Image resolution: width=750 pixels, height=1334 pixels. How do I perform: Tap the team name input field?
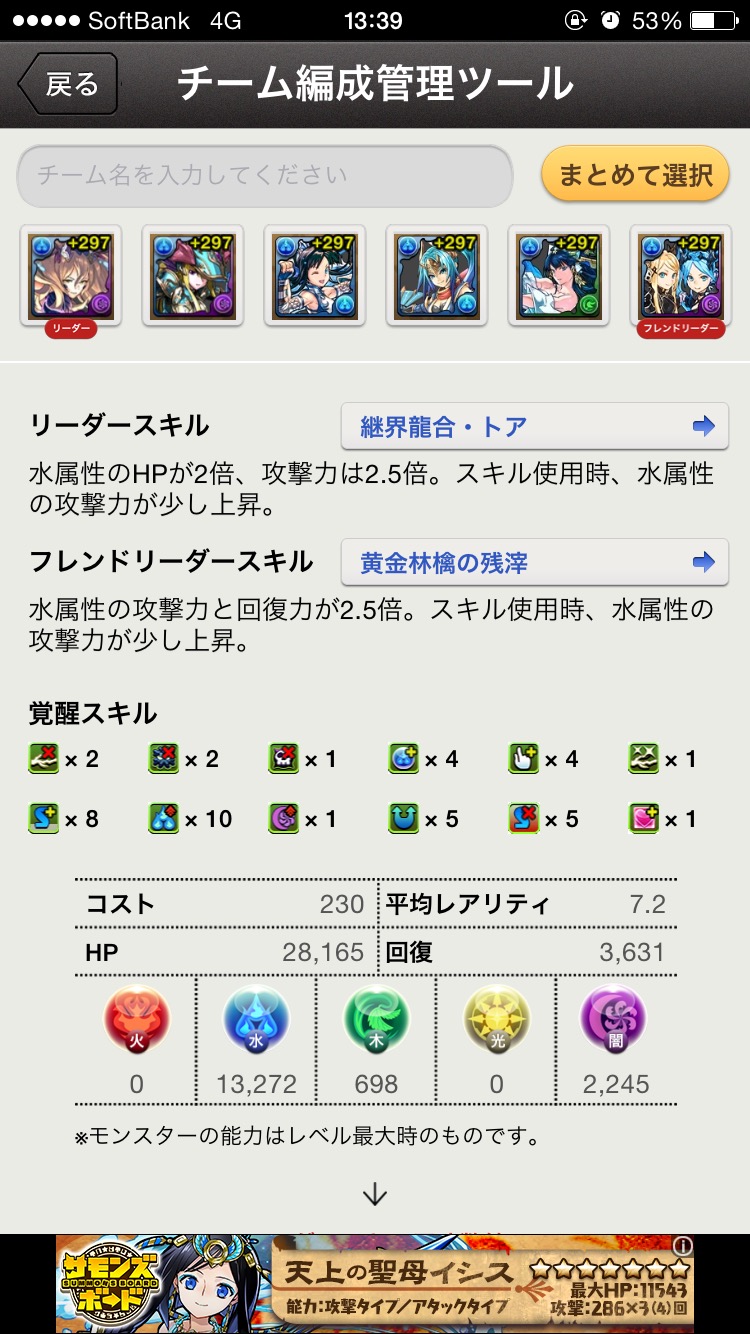(265, 176)
